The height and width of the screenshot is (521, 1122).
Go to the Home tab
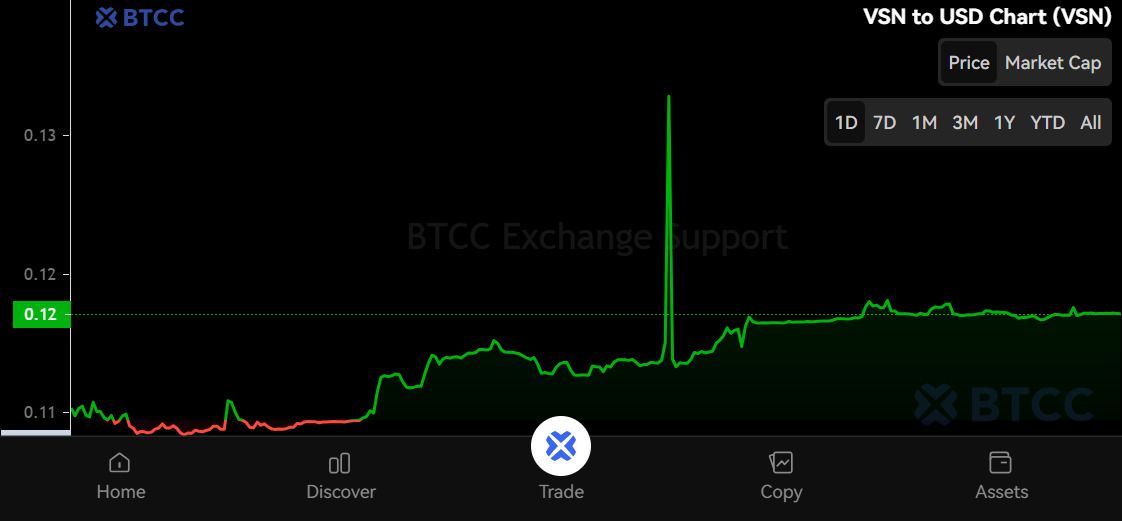120,476
